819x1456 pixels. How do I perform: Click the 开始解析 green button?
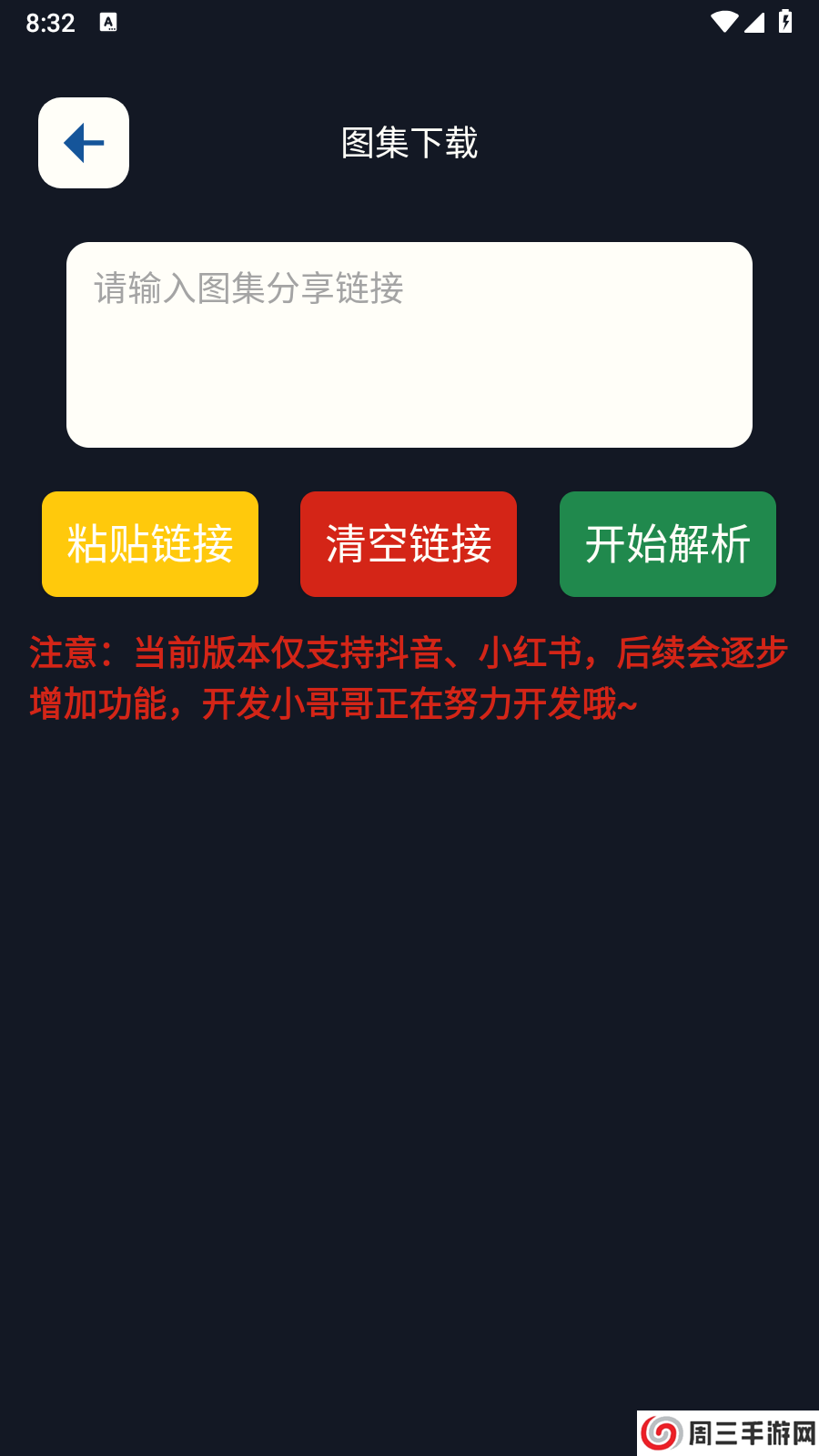tap(667, 544)
